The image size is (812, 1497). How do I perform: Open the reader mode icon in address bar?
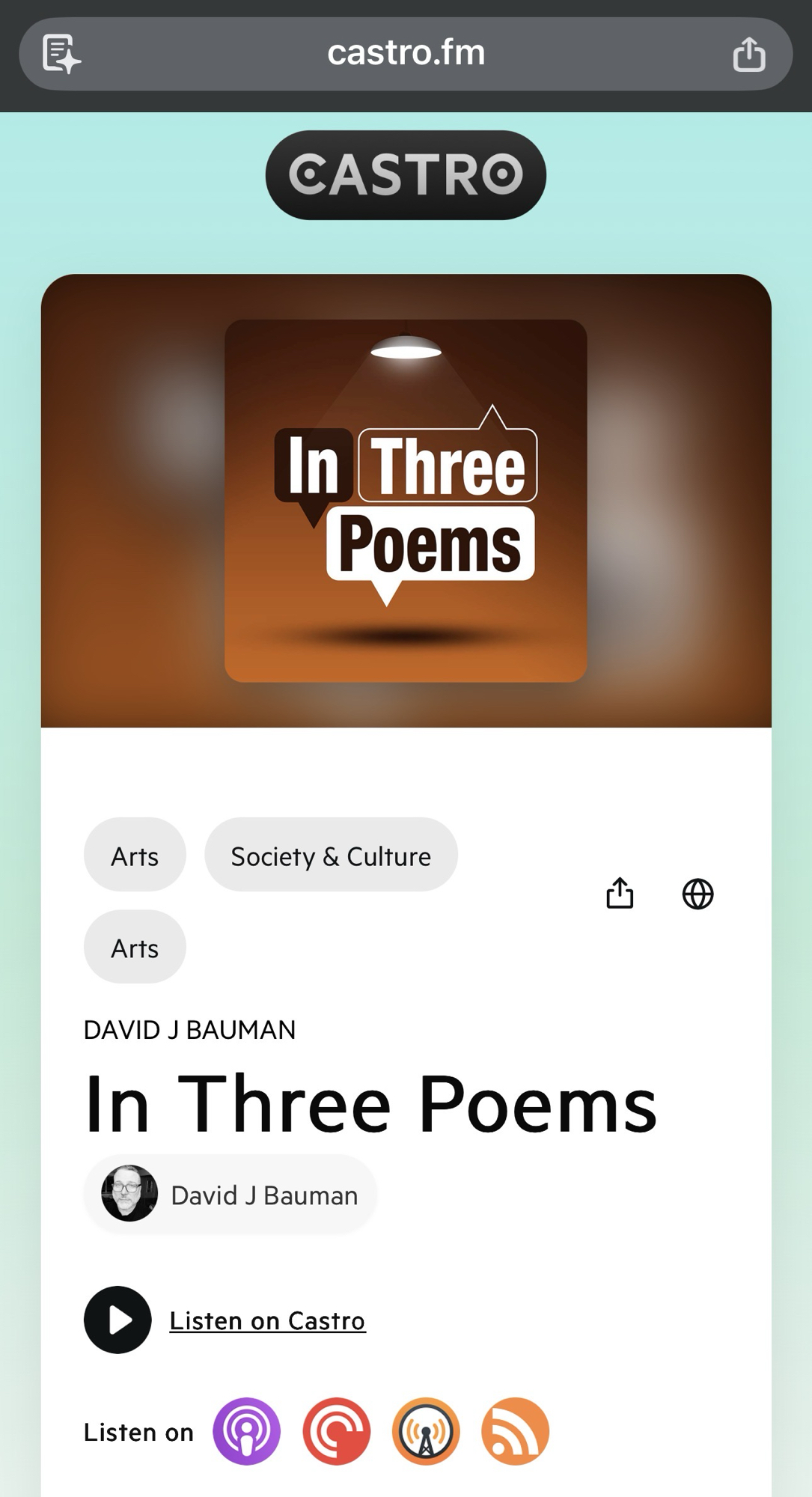click(x=61, y=54)
